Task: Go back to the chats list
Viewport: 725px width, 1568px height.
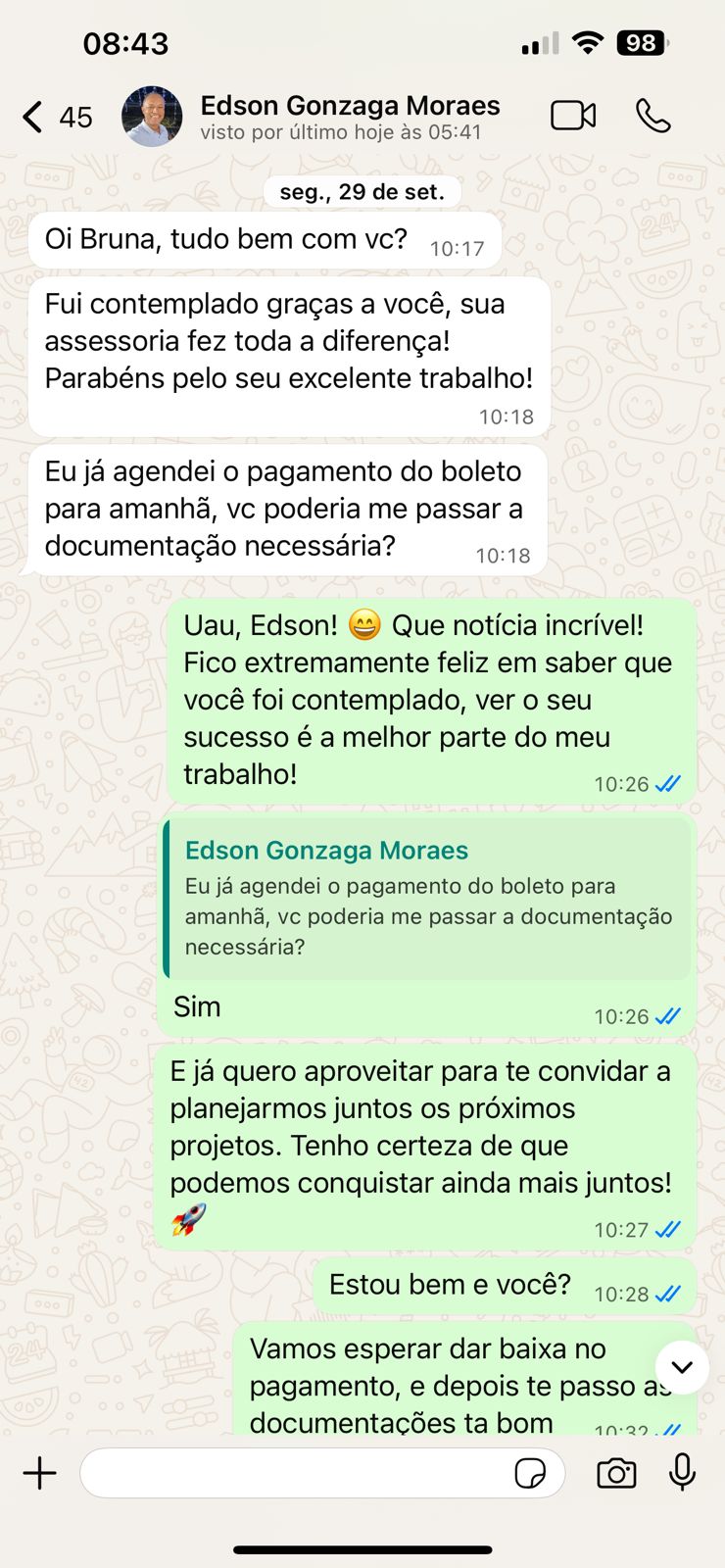Action: tap(55, 117)
